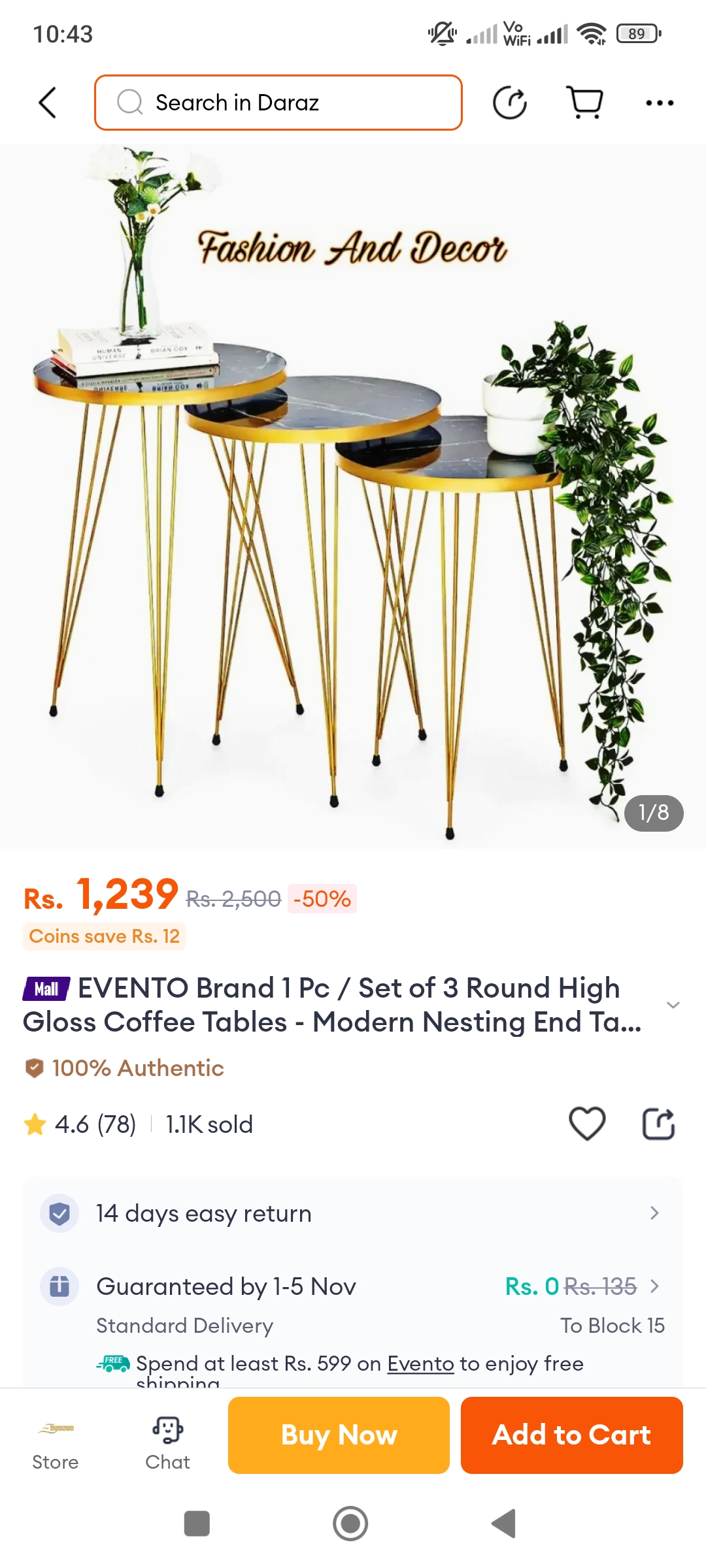The height and width of the screenshot is (1568, 706).
Task: Go back using the top-left arrow
Action: click(x=47, y=103)
